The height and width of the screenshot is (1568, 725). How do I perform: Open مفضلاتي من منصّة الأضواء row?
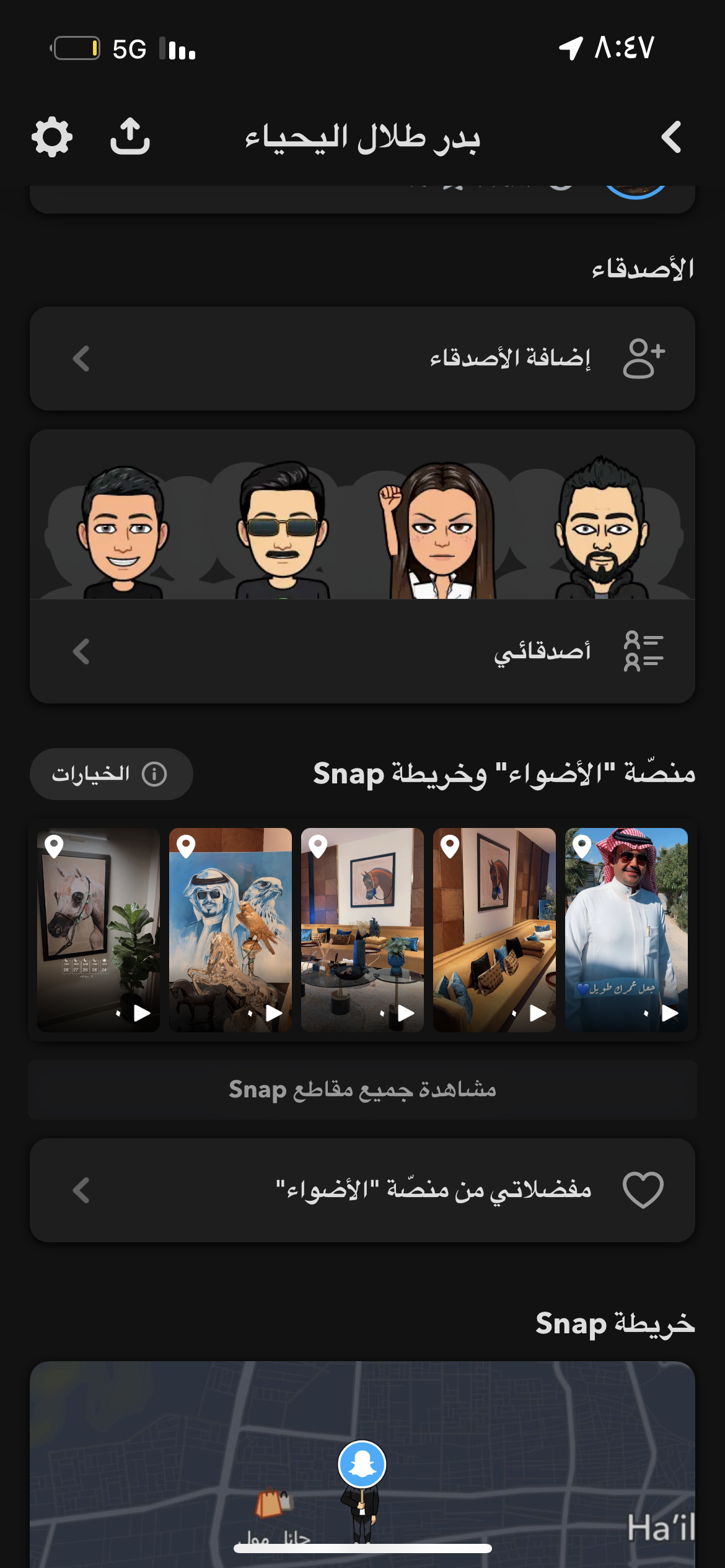coord(362,1190)
